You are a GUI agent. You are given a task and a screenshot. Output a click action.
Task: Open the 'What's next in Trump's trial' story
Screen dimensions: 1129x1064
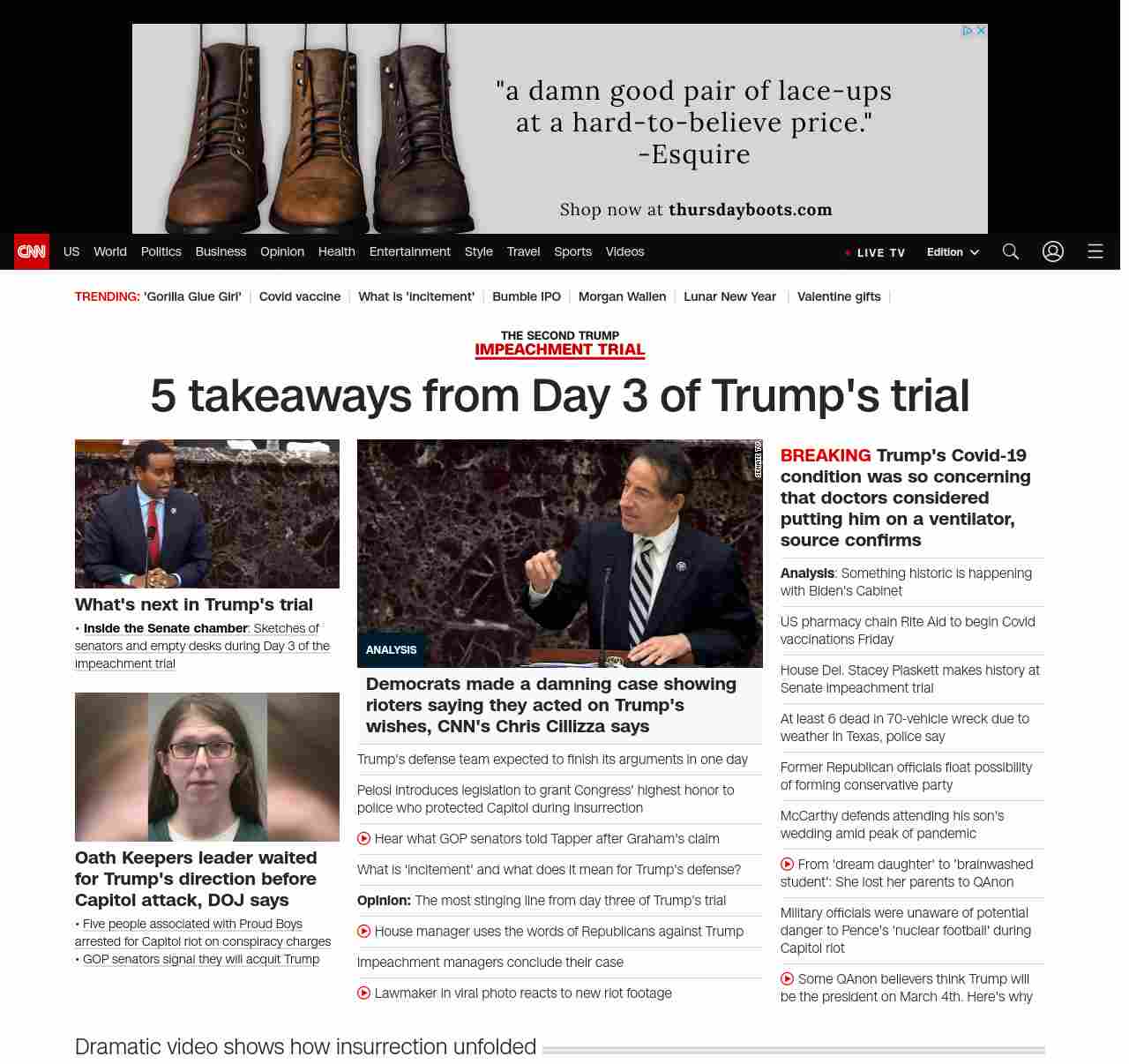(193, 604)
